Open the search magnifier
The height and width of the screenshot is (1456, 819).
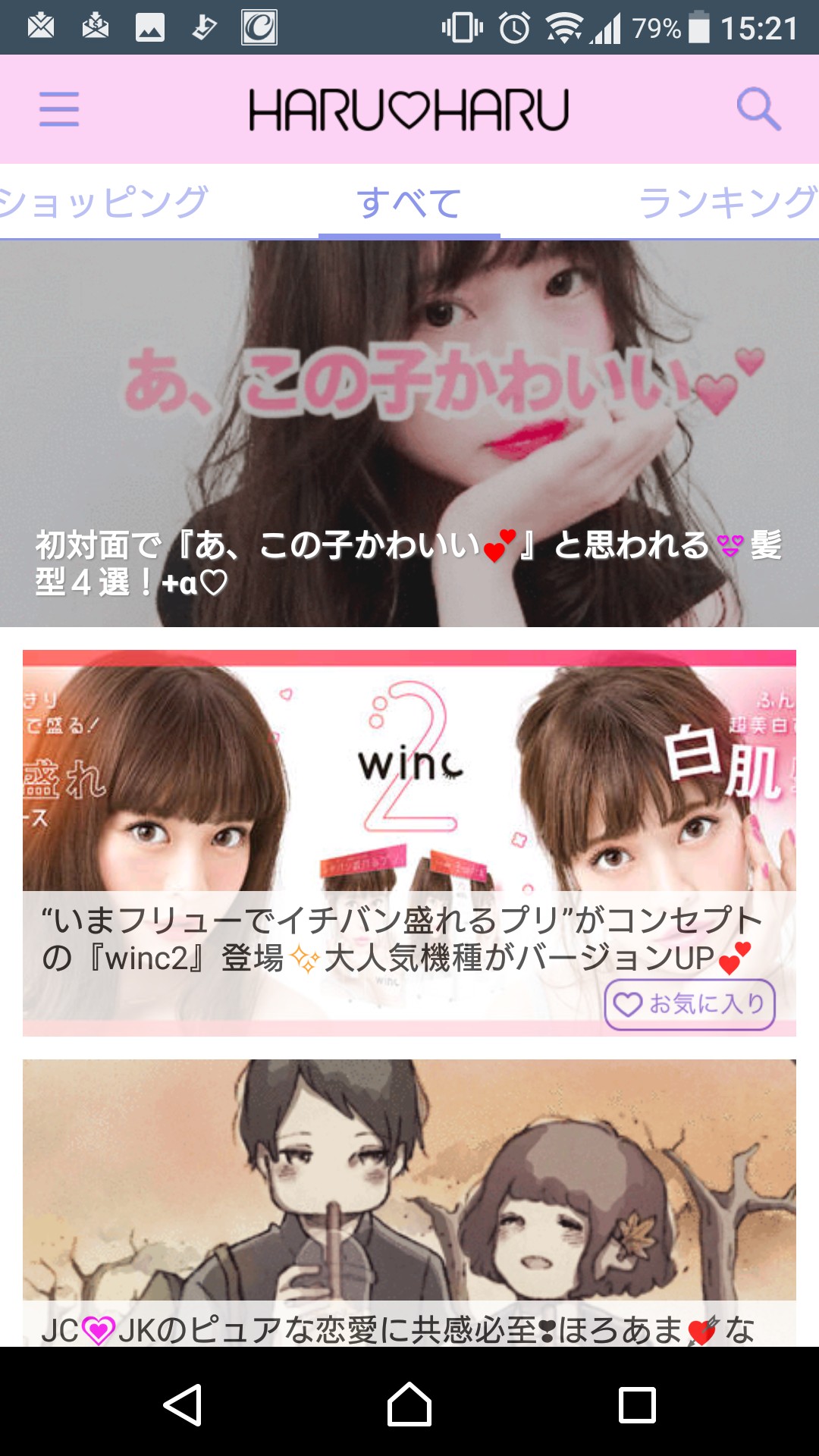click(x=758, y=109)
